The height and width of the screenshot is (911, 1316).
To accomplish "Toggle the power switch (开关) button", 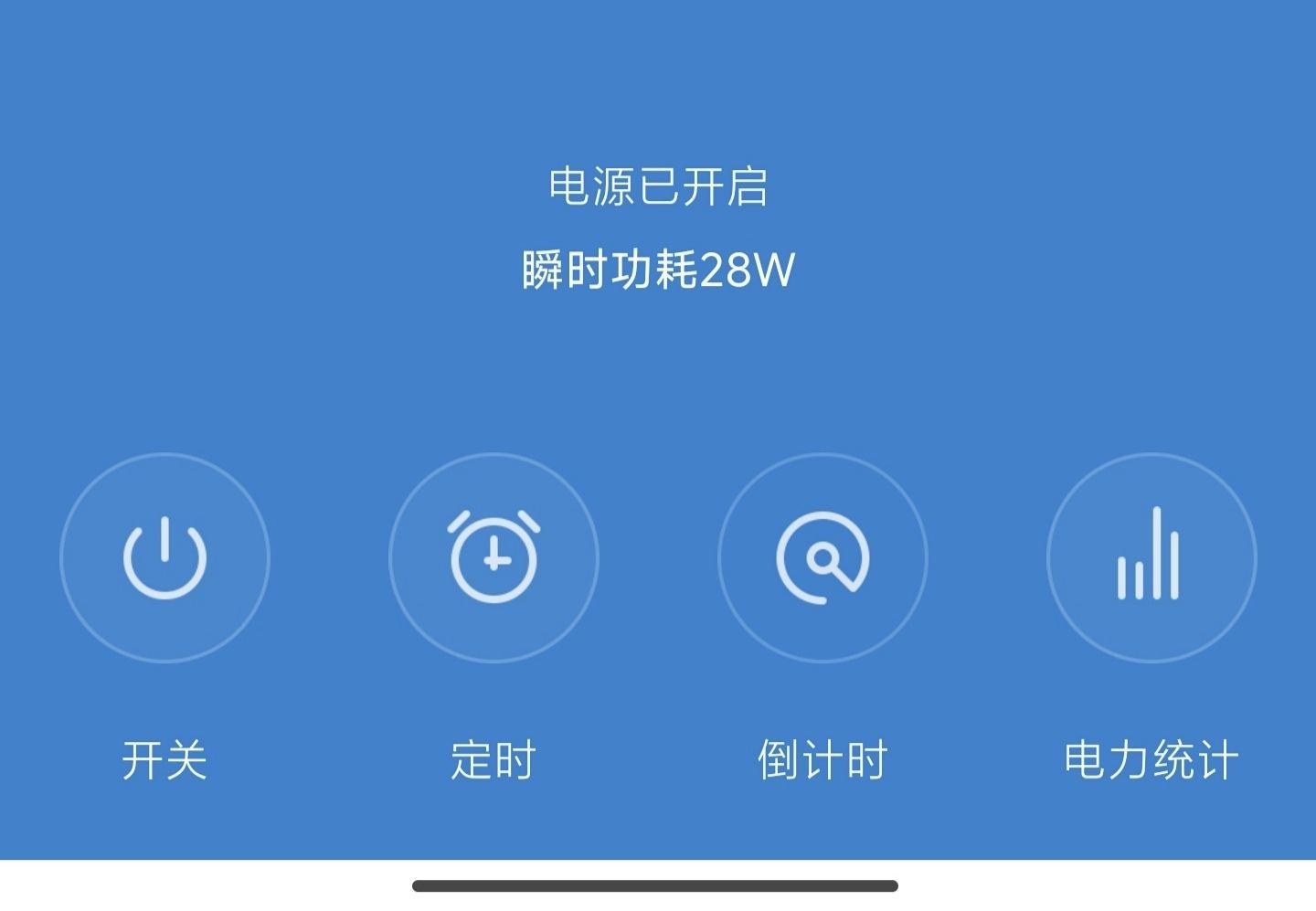I will click(x=164, y=557).
